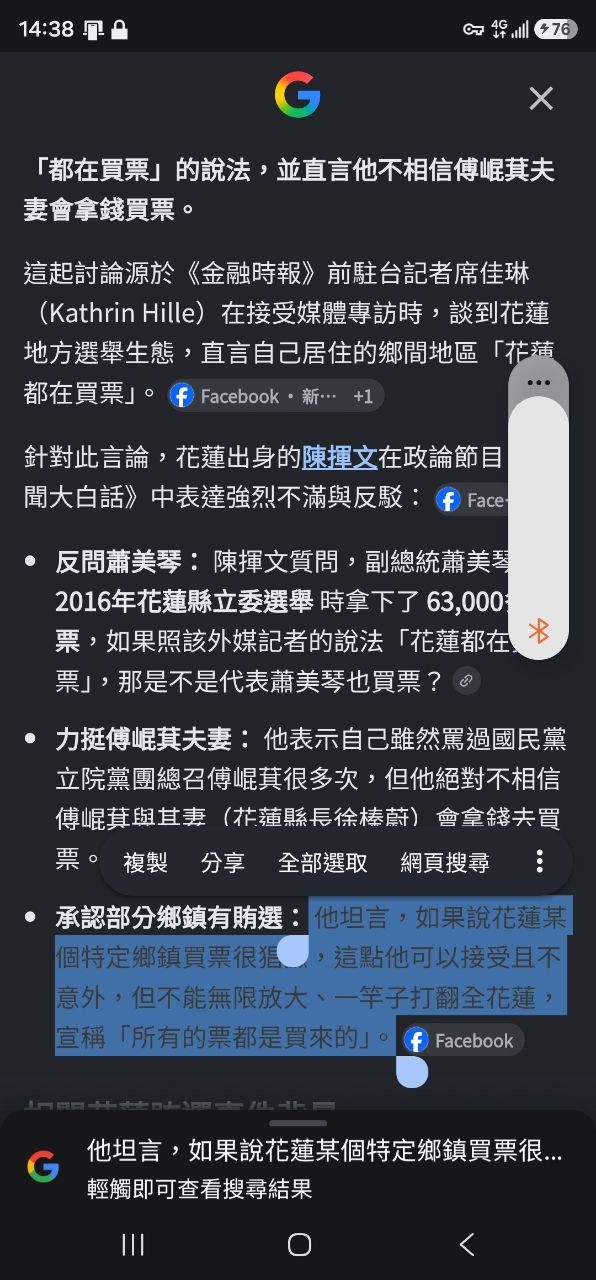Close the Google overlay with the X

541,98
